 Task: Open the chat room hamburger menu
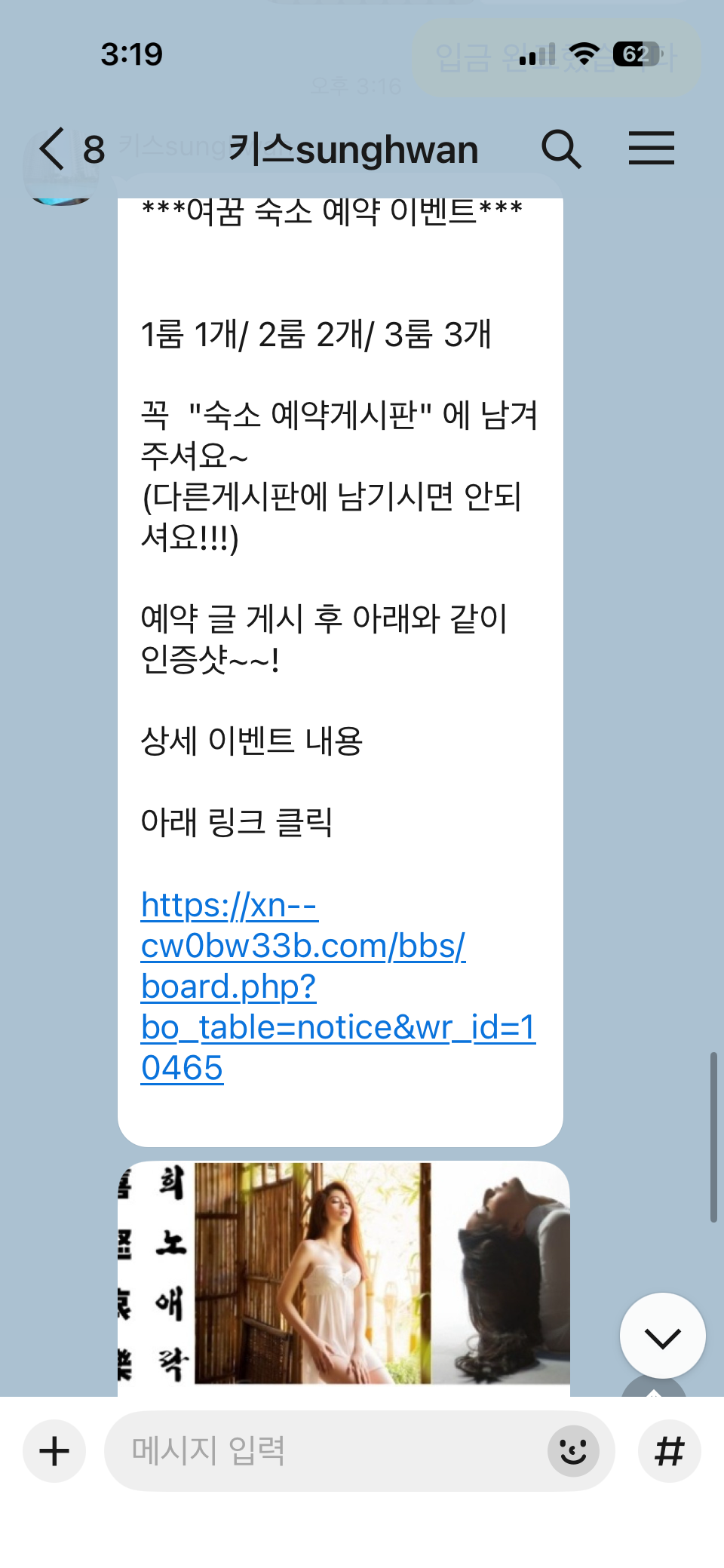651,149
